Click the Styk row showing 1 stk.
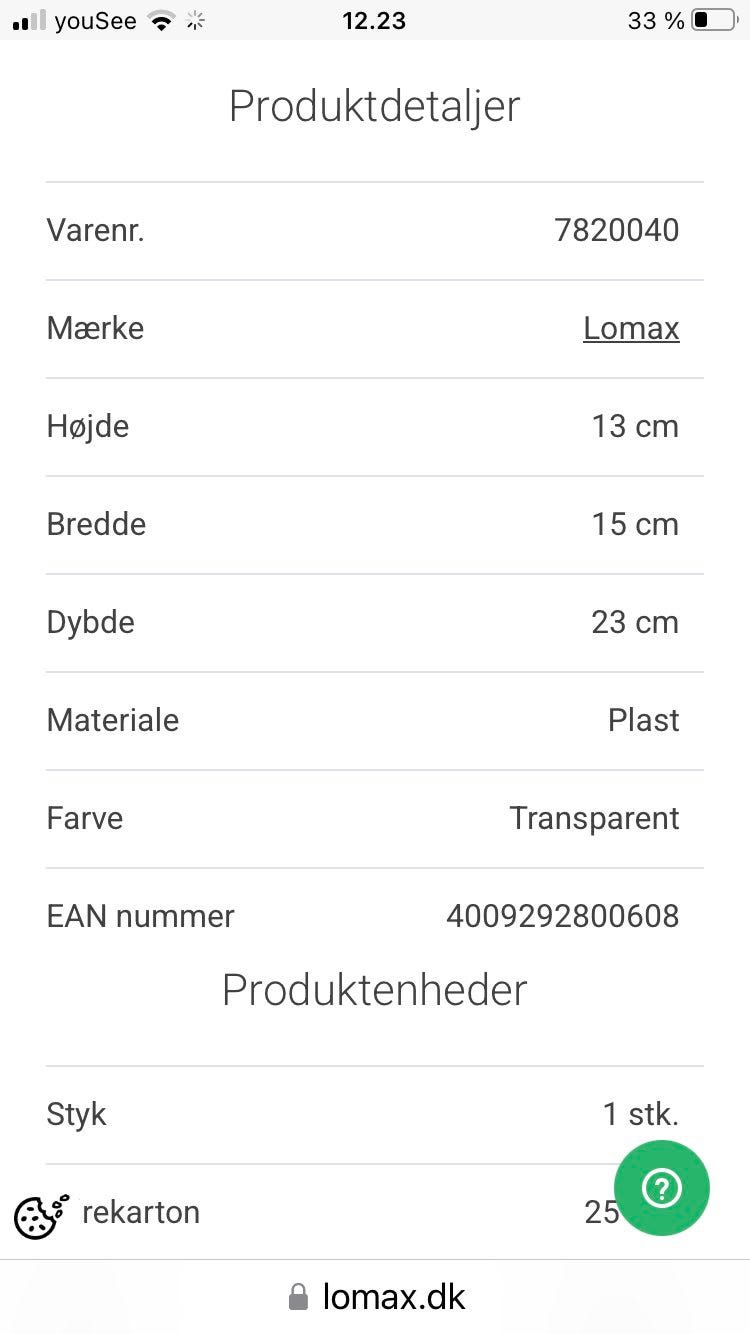 [x=374, y=1113]
